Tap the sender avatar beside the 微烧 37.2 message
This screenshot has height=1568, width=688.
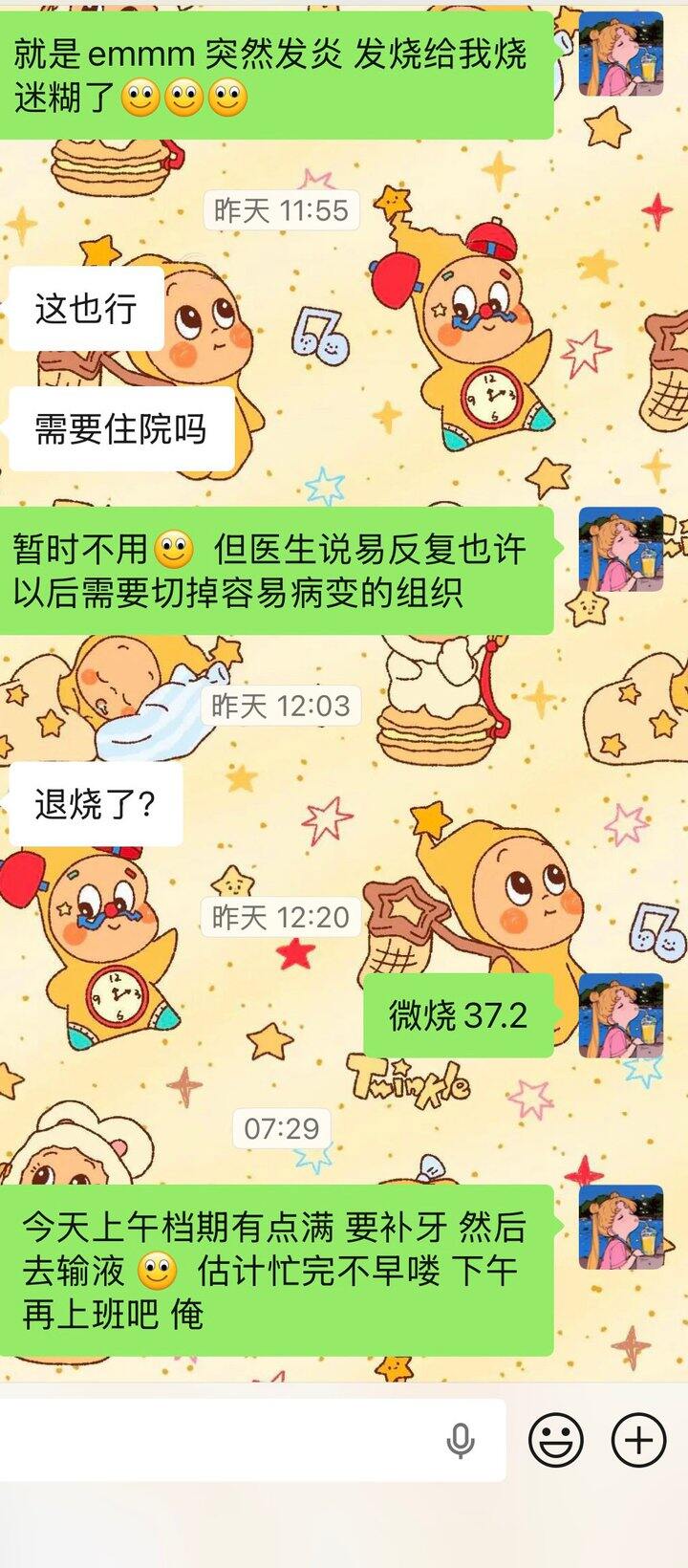pyautogui.click(x=621, y=1015)
